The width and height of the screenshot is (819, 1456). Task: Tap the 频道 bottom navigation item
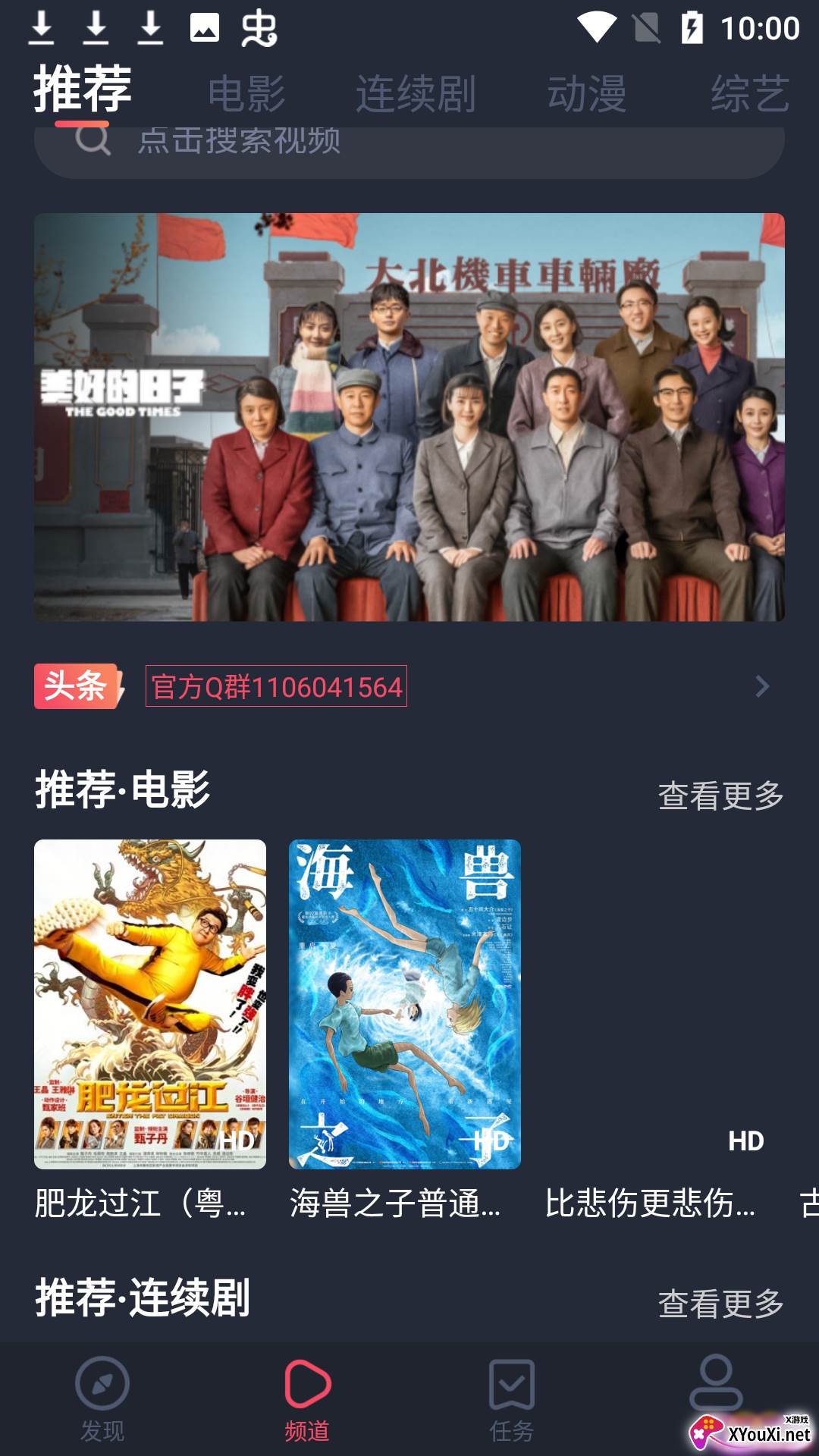pyautogui.click(x=307, y=1399)
